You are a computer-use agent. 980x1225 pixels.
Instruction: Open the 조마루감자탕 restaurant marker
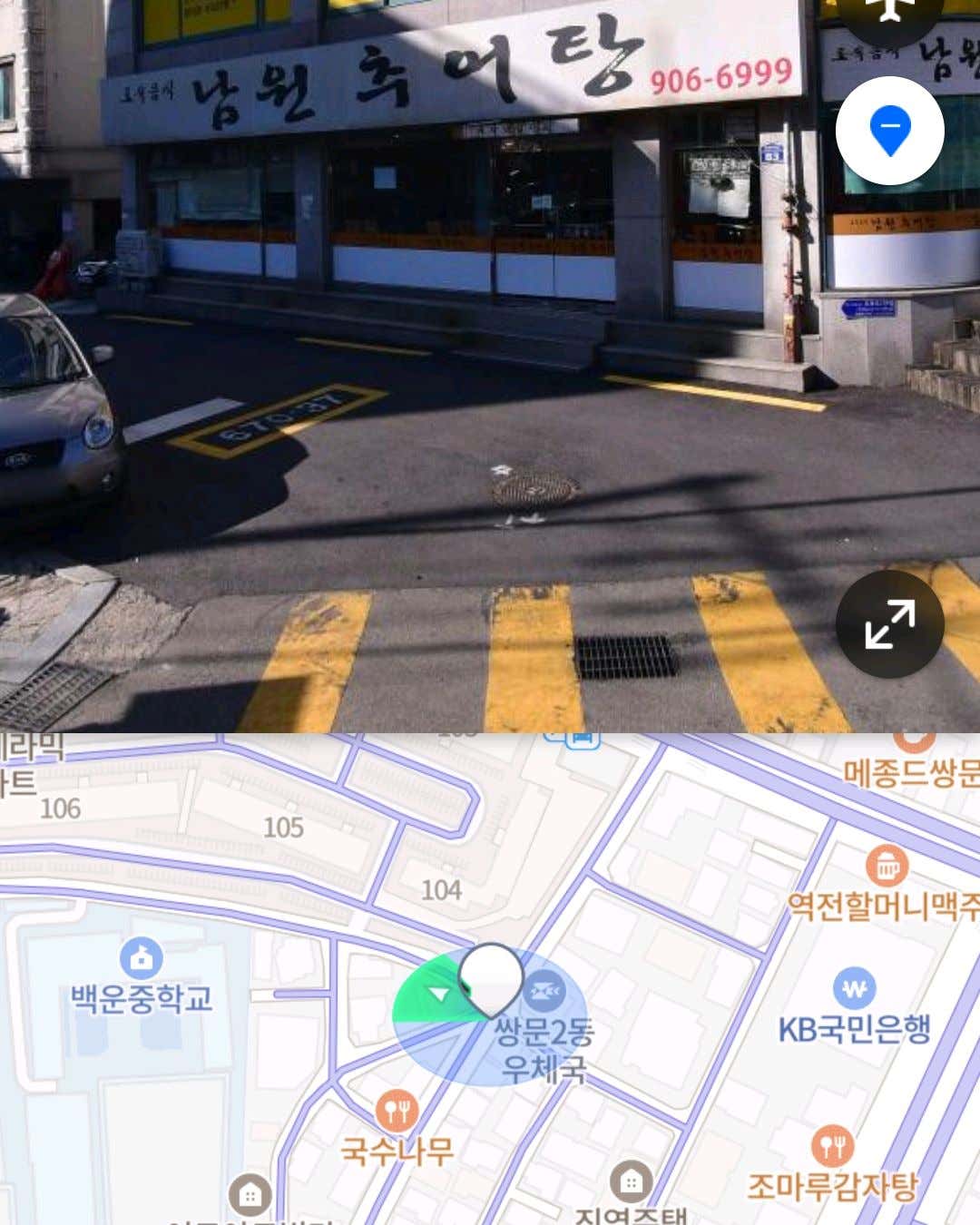(832, 1146)
